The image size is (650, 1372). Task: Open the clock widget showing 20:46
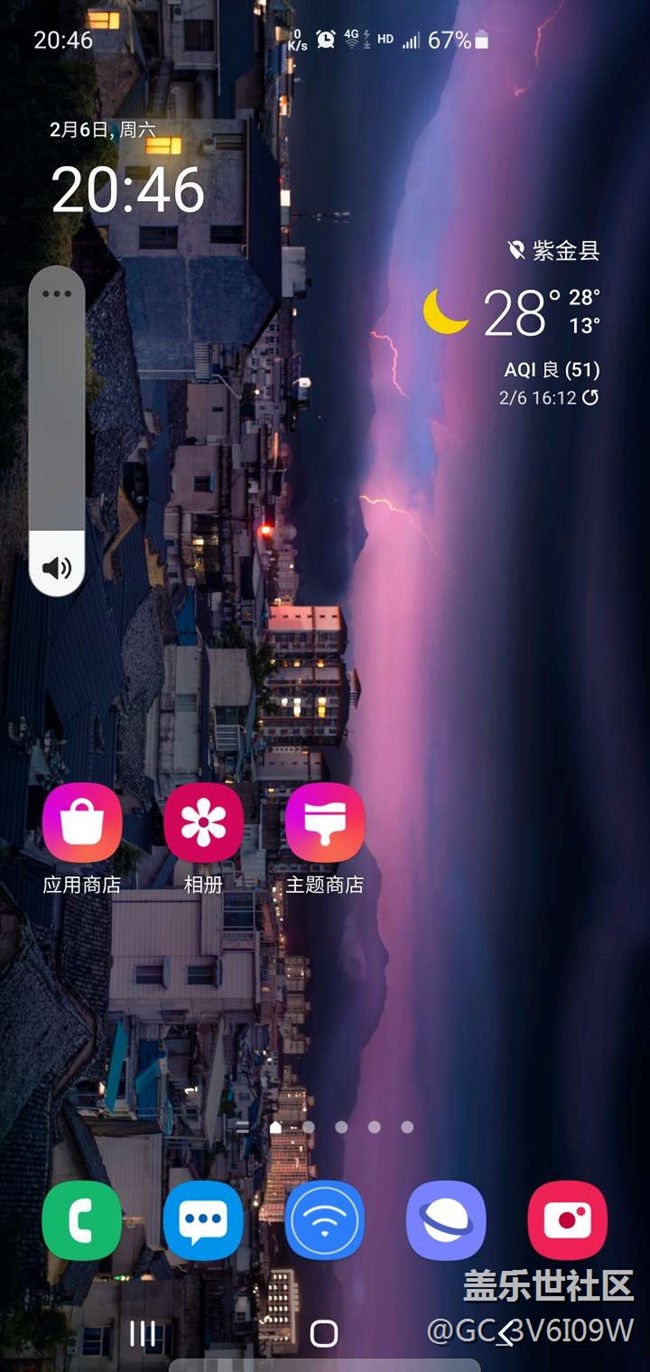pos(128,189)
